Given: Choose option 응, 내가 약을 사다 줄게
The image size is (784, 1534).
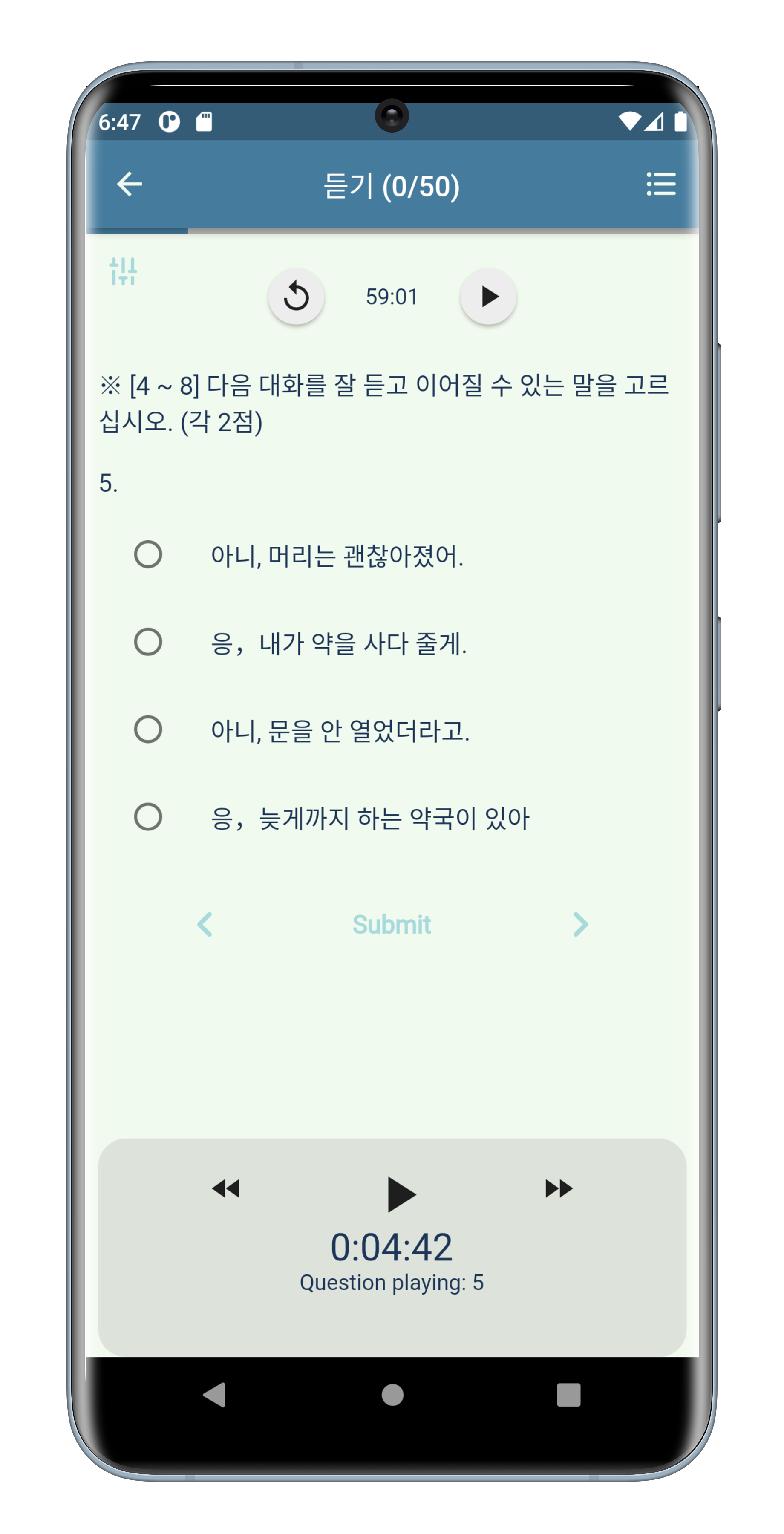Looking at the screenshot, I should pos(148,642).
